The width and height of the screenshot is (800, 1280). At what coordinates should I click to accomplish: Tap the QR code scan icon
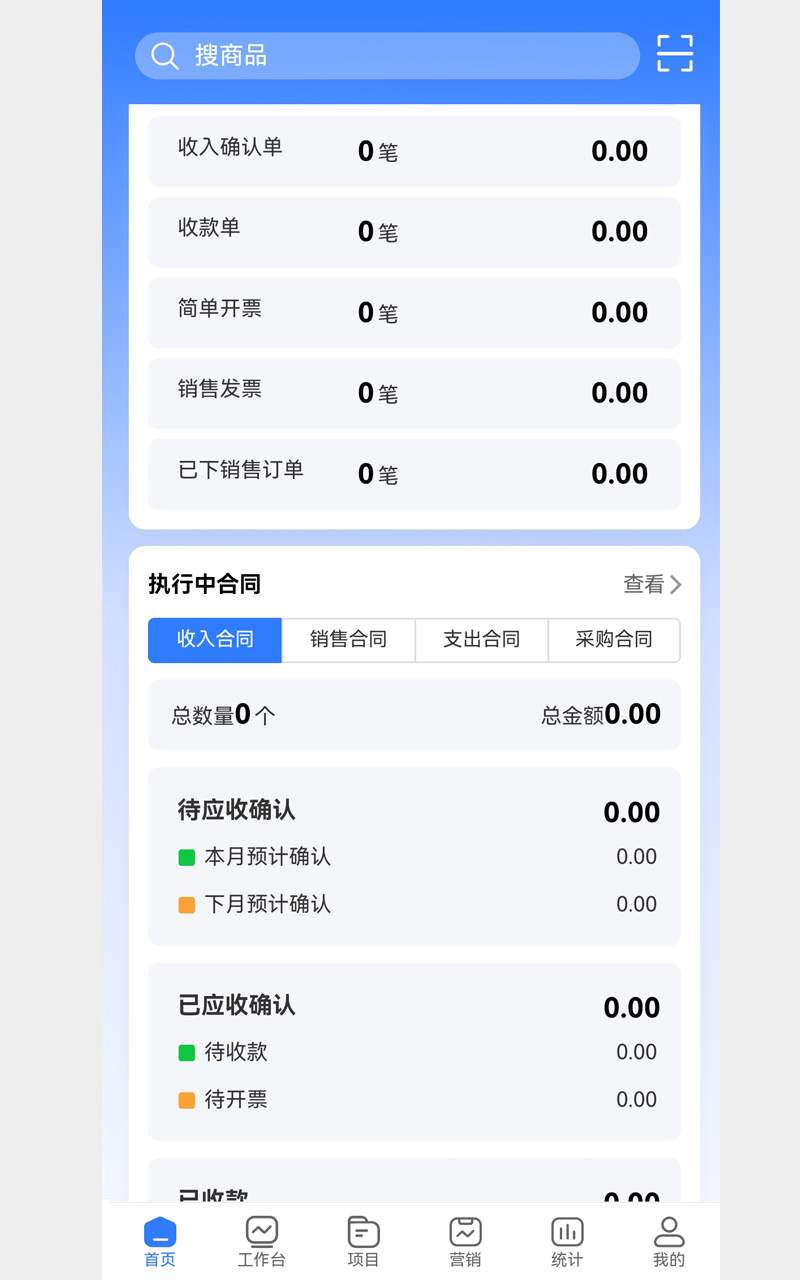pos(674,54)
